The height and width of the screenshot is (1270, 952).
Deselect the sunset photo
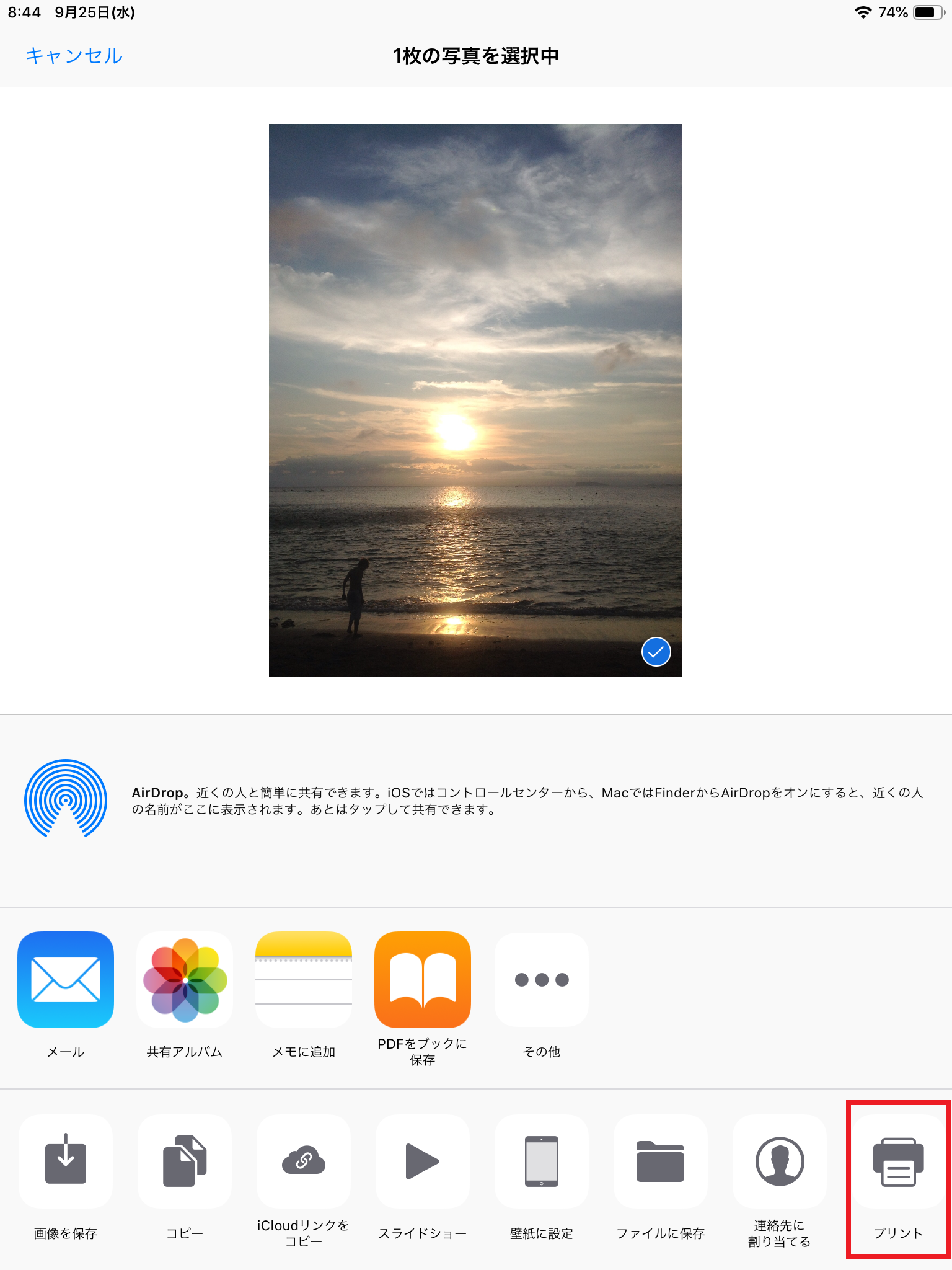tap(656, 652)
